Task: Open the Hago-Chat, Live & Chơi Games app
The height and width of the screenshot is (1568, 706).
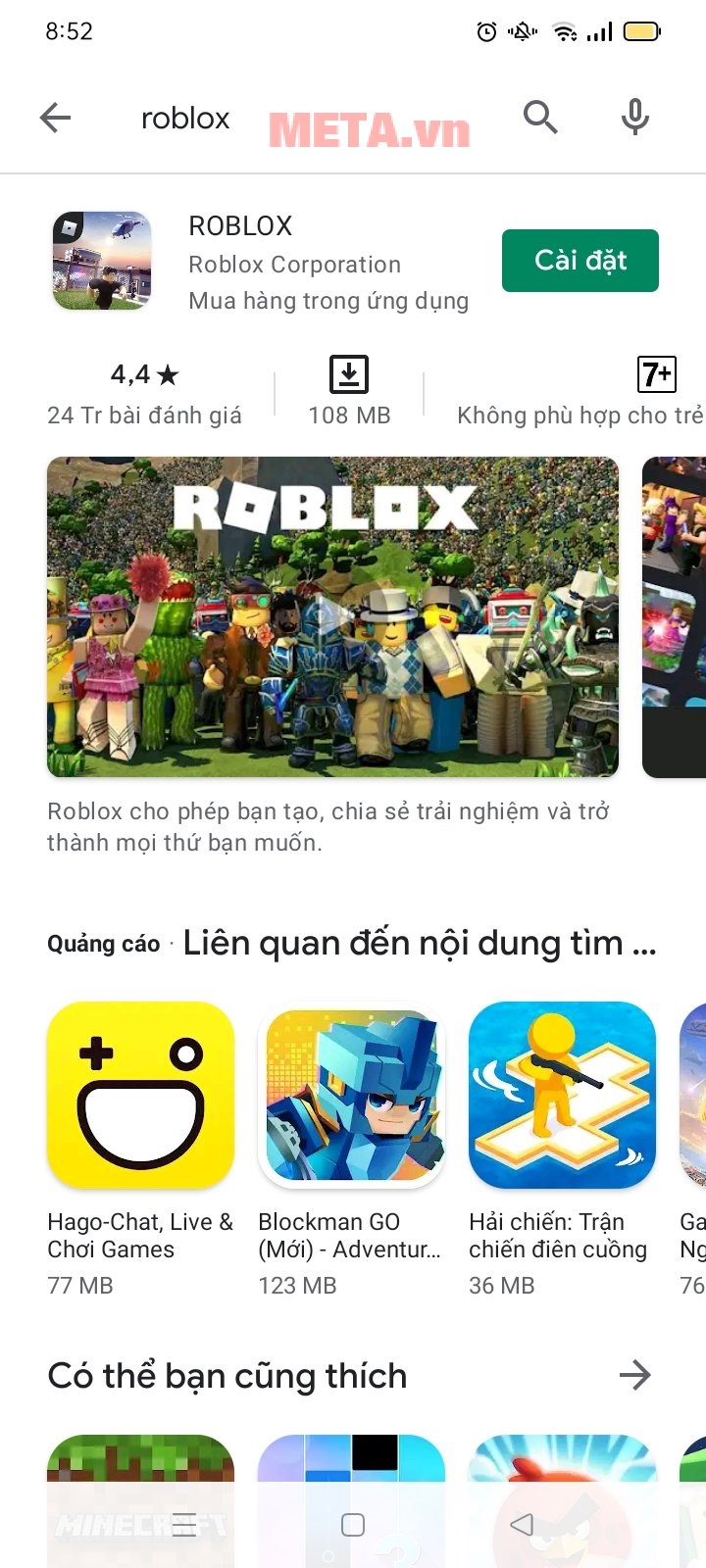Action: point(140,1095)
